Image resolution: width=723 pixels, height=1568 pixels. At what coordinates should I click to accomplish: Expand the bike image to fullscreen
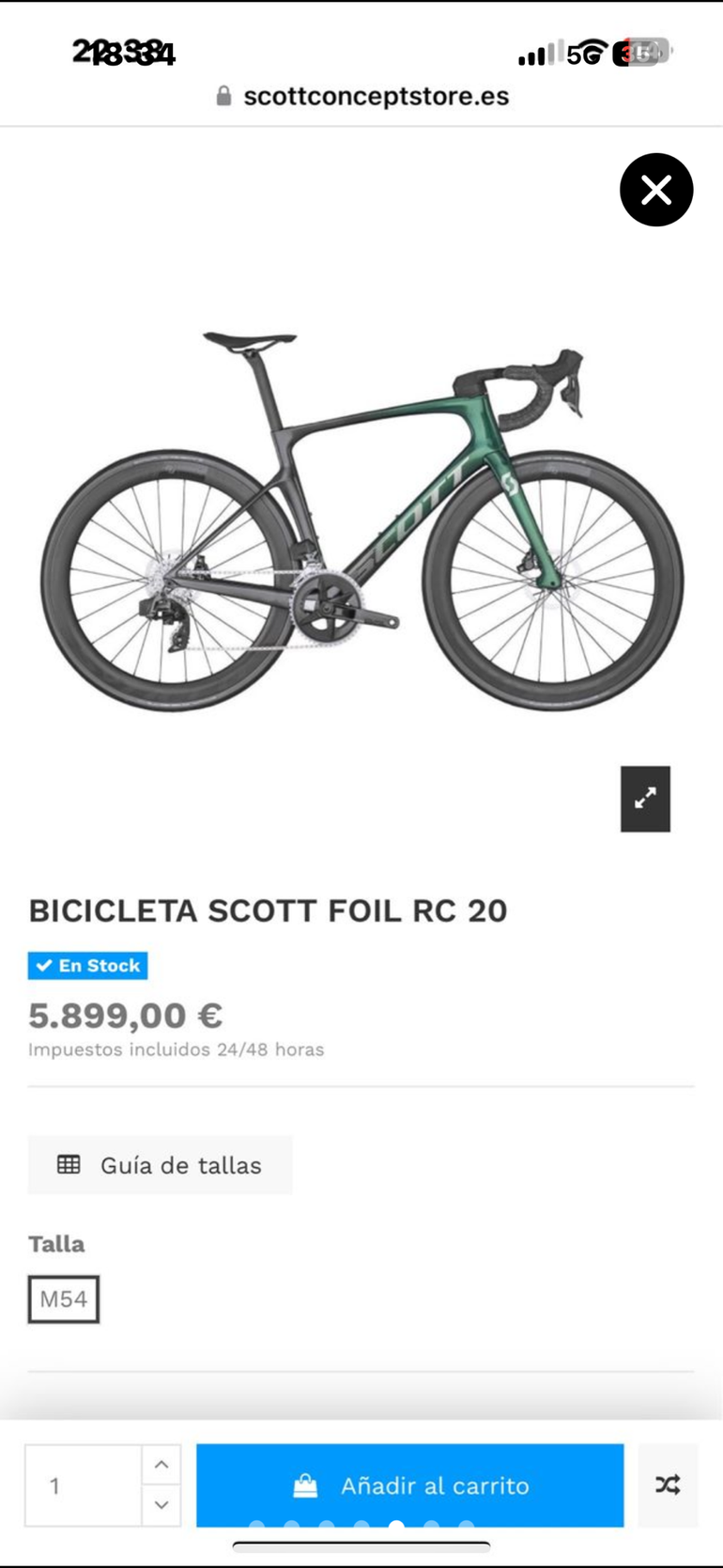pos(645,799)
